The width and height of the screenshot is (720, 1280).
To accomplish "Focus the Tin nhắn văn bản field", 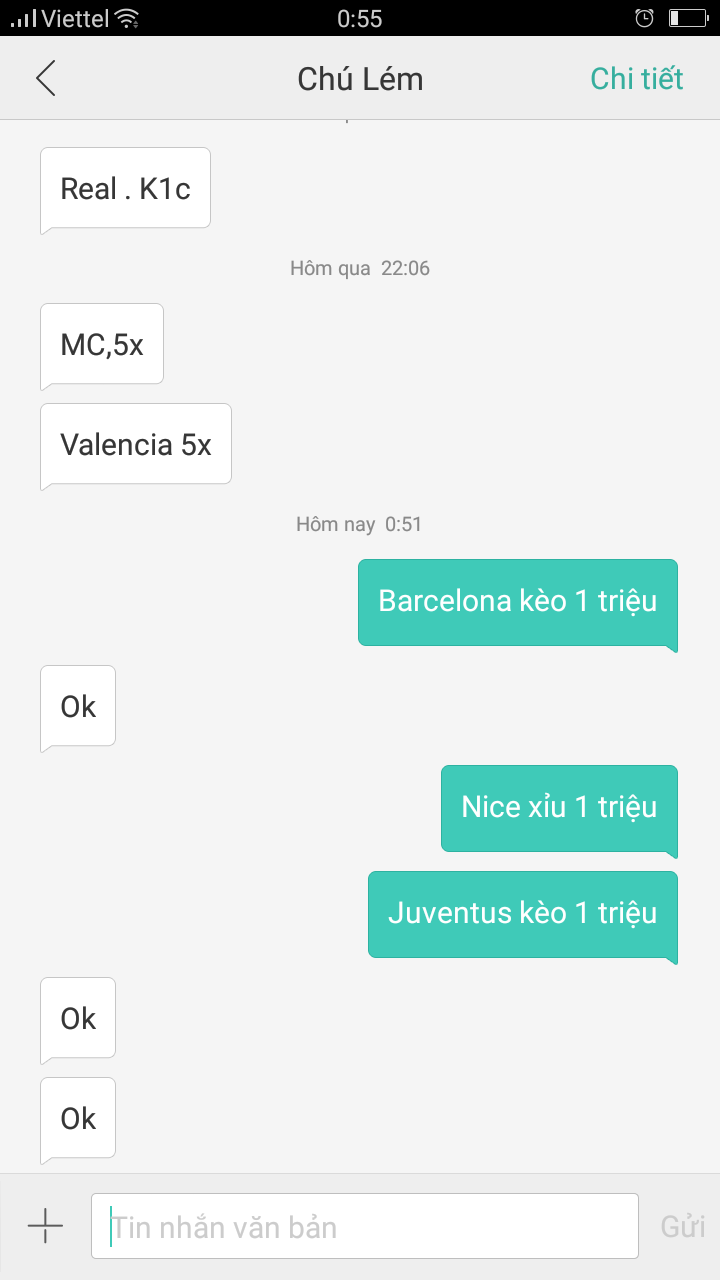I will point(364,1226).
